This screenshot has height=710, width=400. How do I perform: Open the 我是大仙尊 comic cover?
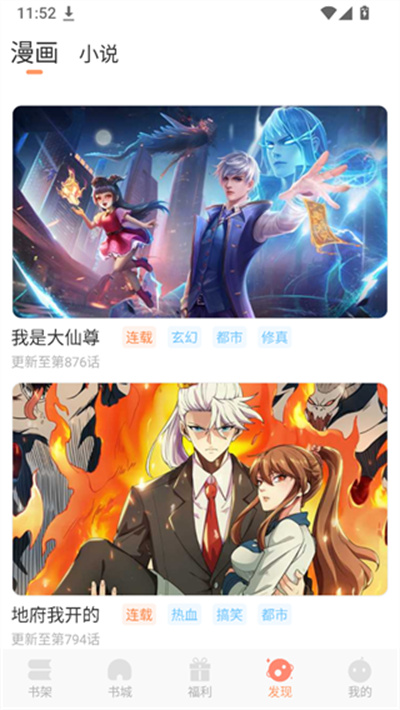200,211
